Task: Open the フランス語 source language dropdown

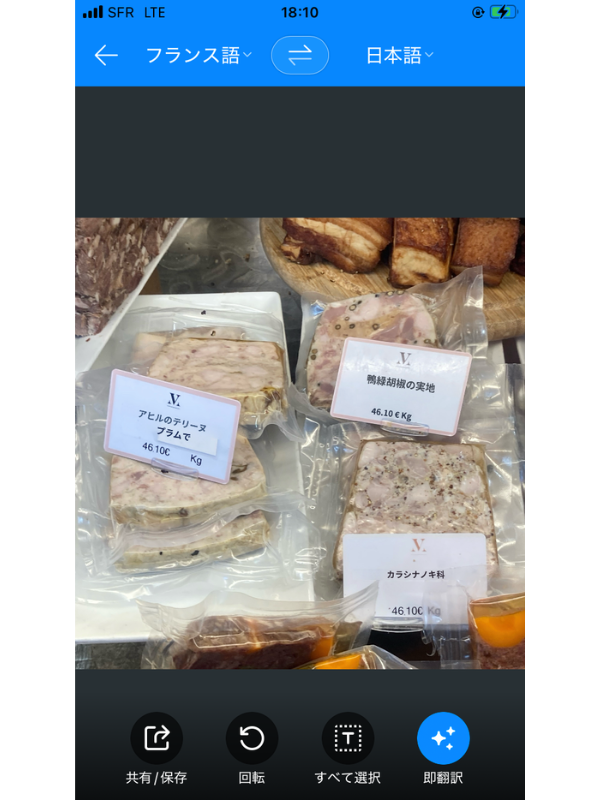Action: pos(198,55)
